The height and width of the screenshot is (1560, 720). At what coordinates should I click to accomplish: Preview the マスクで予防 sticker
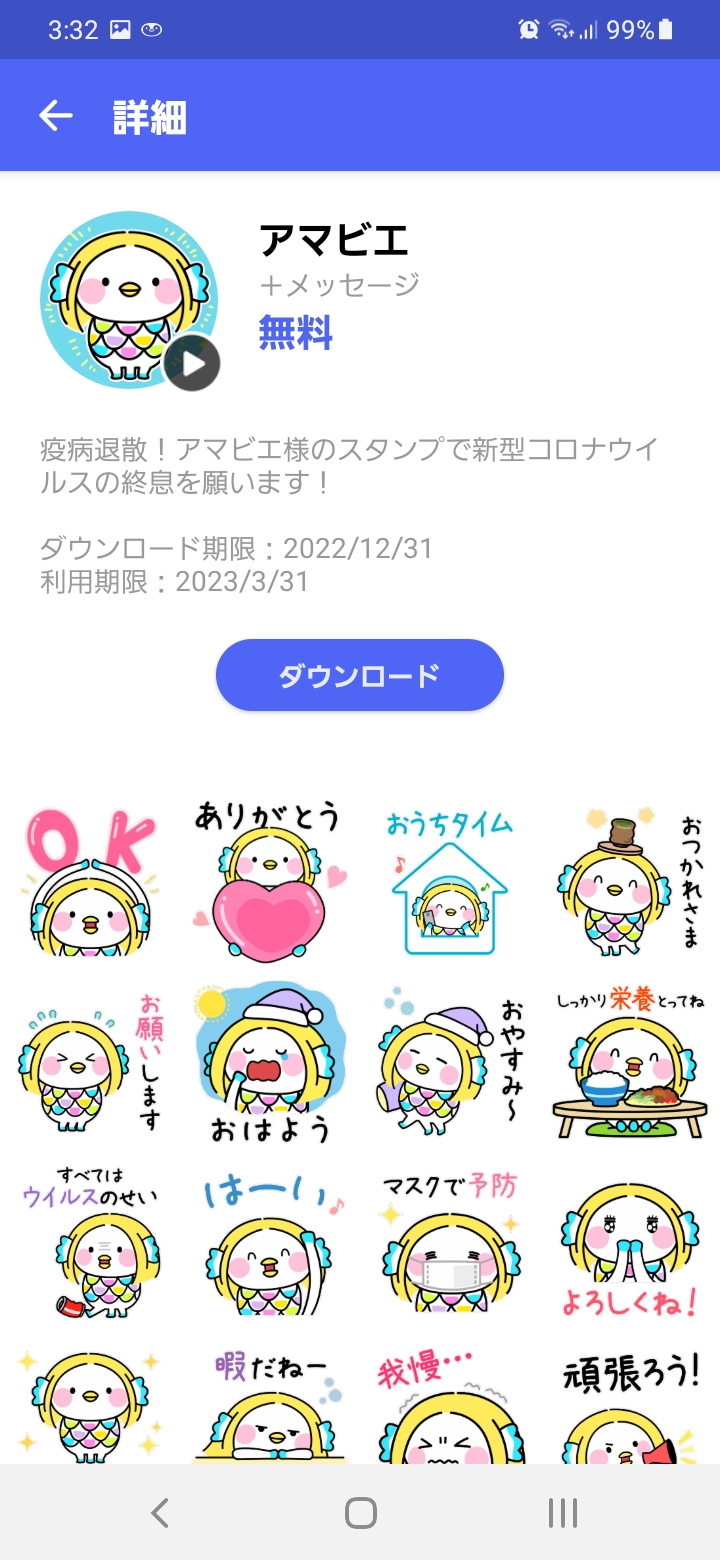pyautogui.click(x=449, y=1242)
